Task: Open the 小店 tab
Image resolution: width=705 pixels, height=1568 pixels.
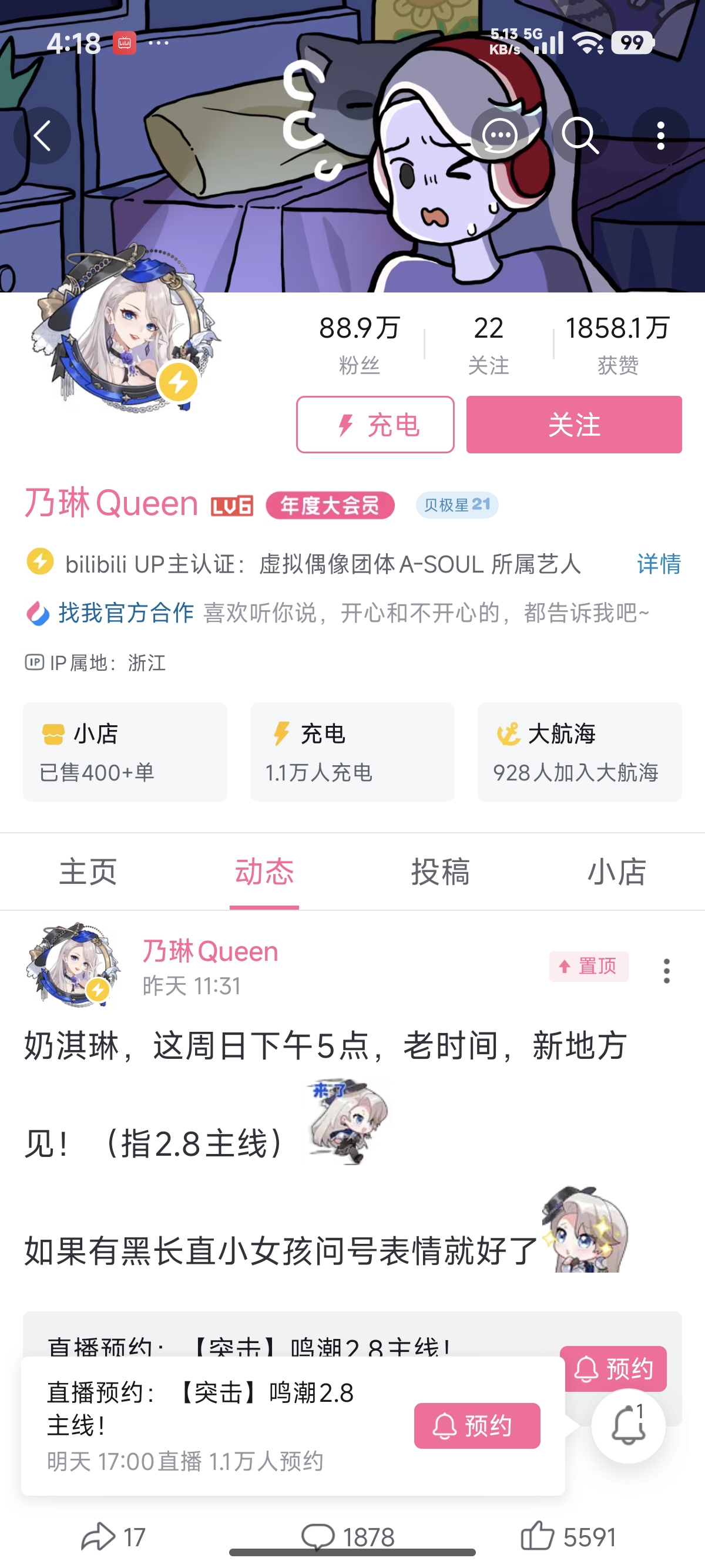Action: click(616, 872)
